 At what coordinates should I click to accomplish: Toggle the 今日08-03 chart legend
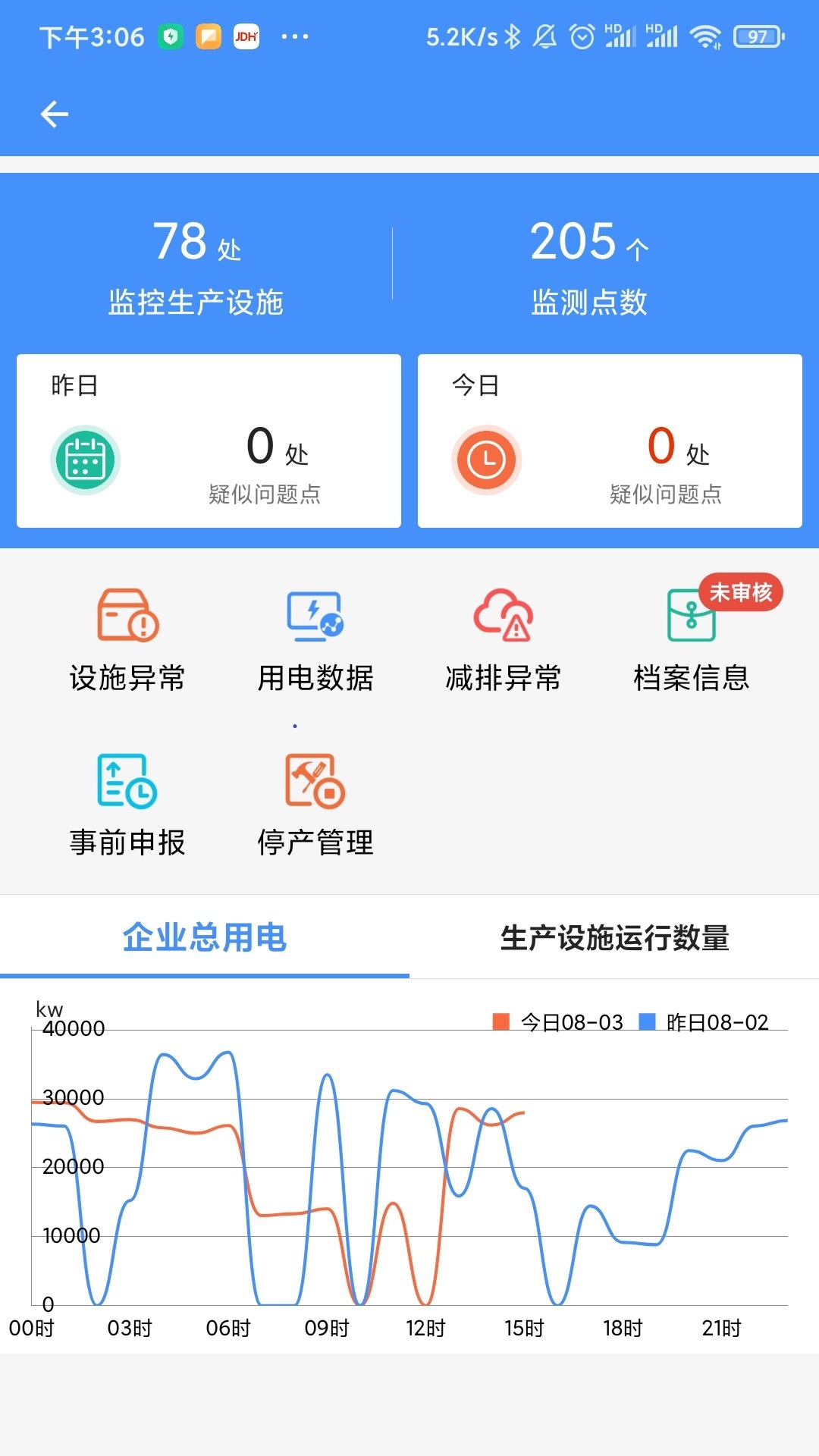pyautogui.click(x=558, y=1022)
